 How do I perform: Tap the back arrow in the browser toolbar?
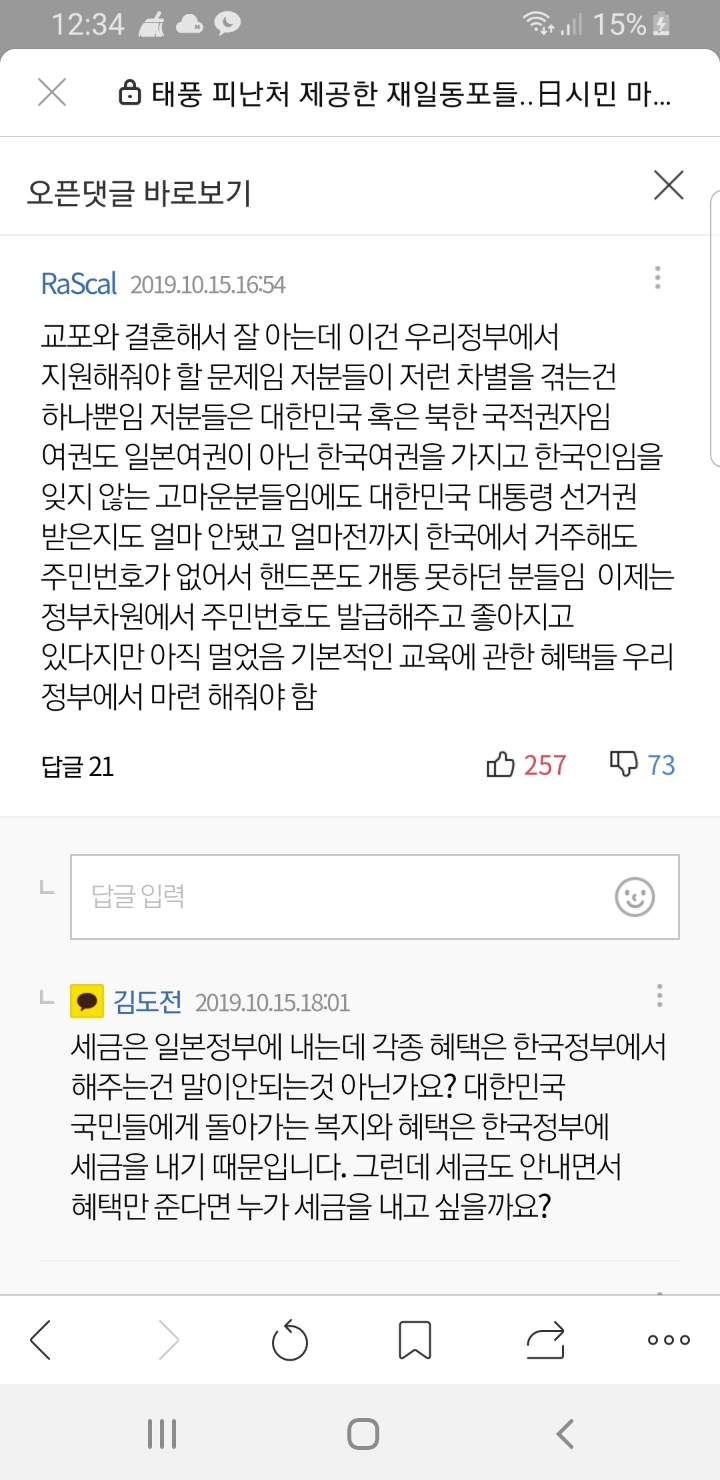pyautogui.click(x=40, y=1340)
